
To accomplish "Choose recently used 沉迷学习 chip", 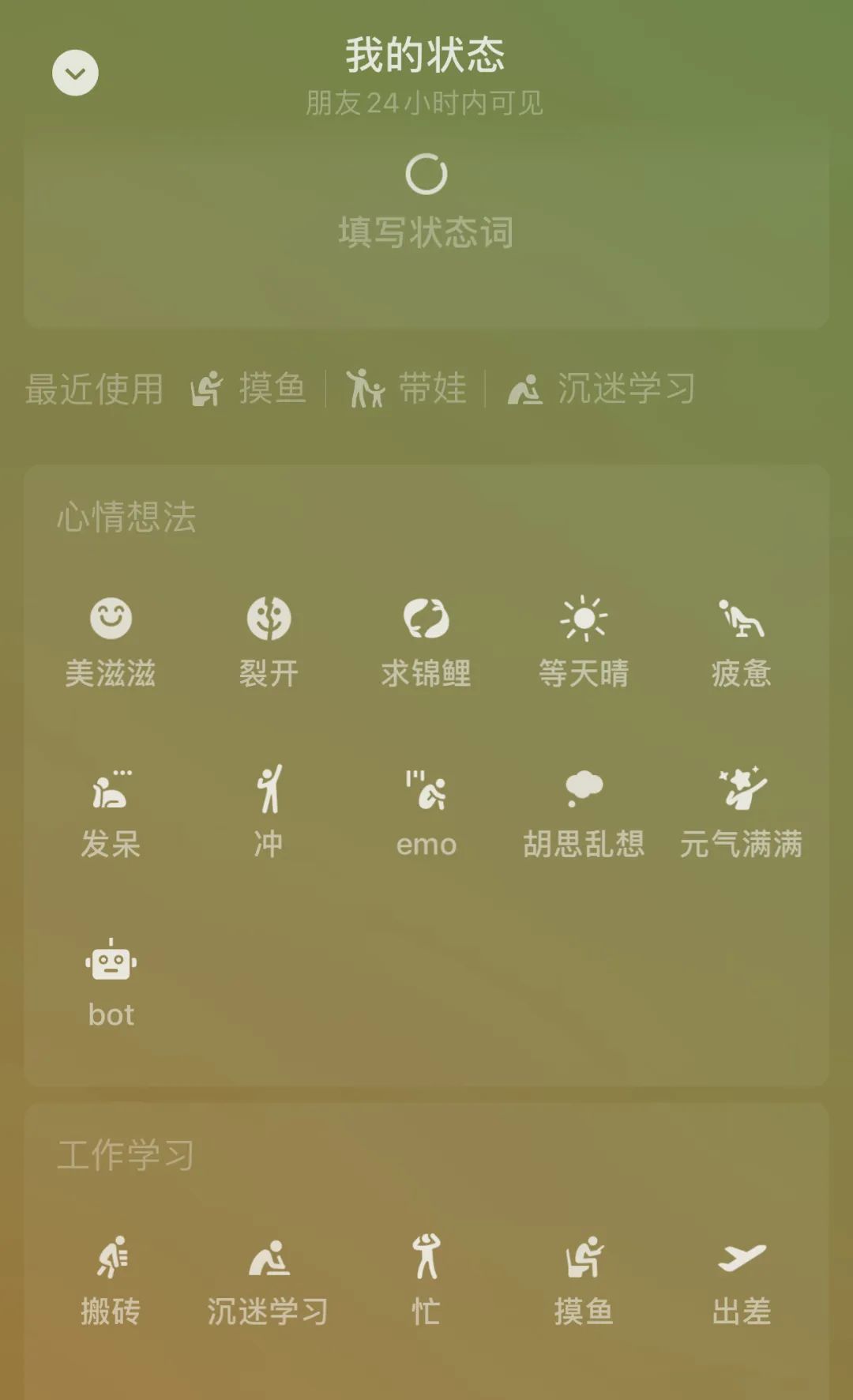I will (602, 388).
